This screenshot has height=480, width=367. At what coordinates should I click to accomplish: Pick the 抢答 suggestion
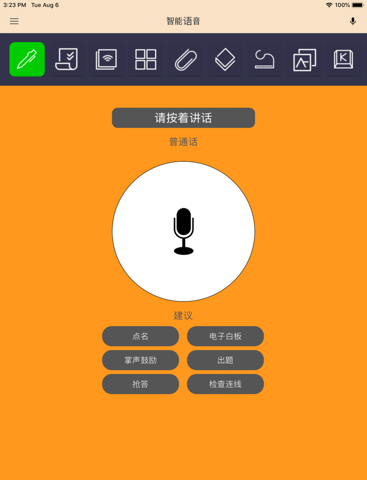[x=140, y=384]
